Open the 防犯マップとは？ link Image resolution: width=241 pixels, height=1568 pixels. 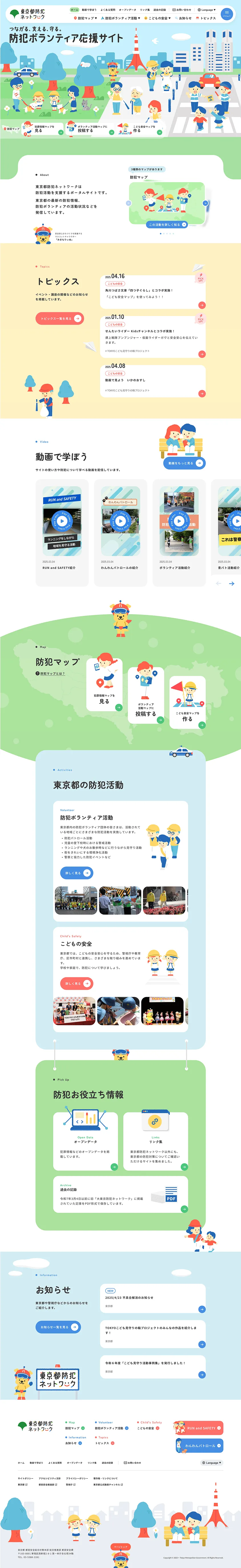(x=52, y=673)
